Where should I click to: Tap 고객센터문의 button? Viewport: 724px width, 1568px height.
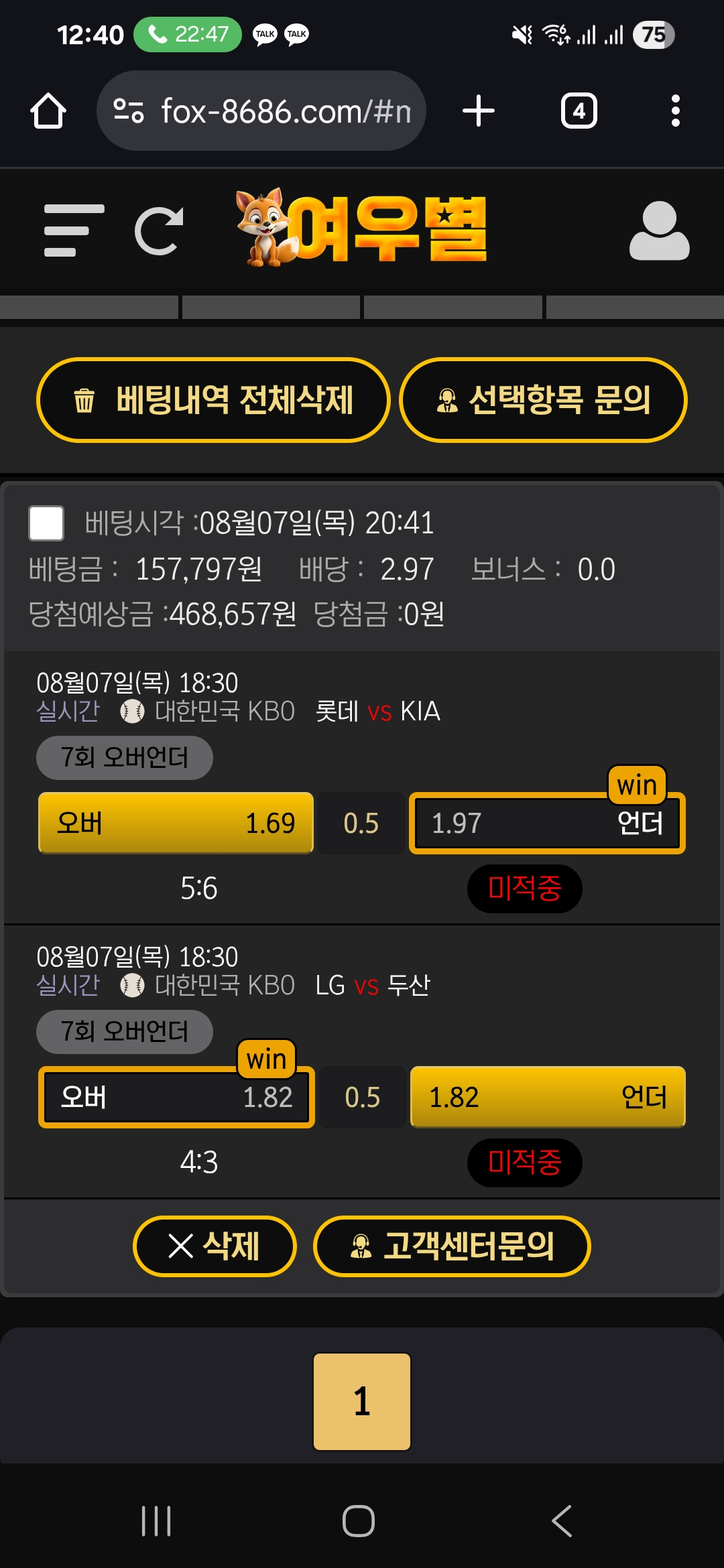coord(452,1246)
